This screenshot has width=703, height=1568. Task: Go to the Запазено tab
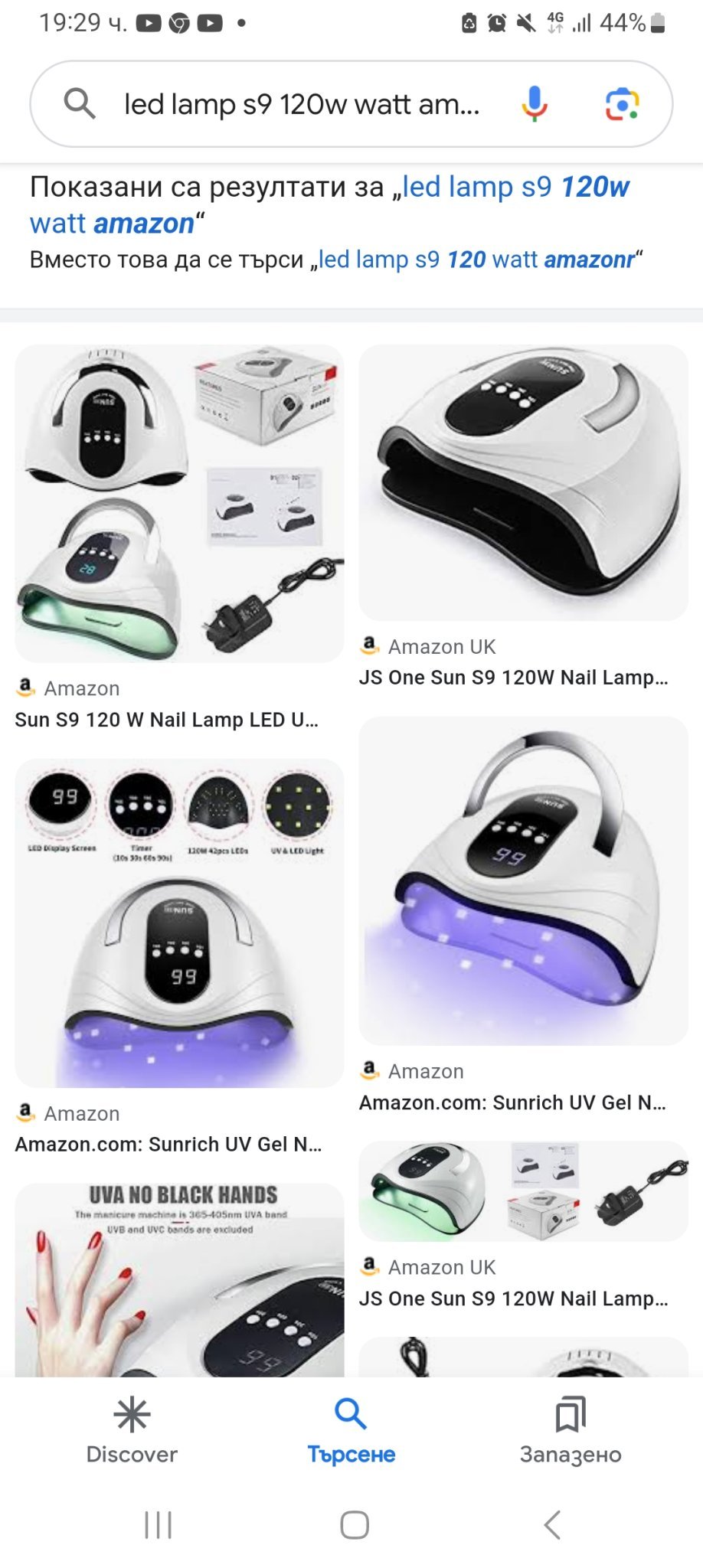point(571,1430)
